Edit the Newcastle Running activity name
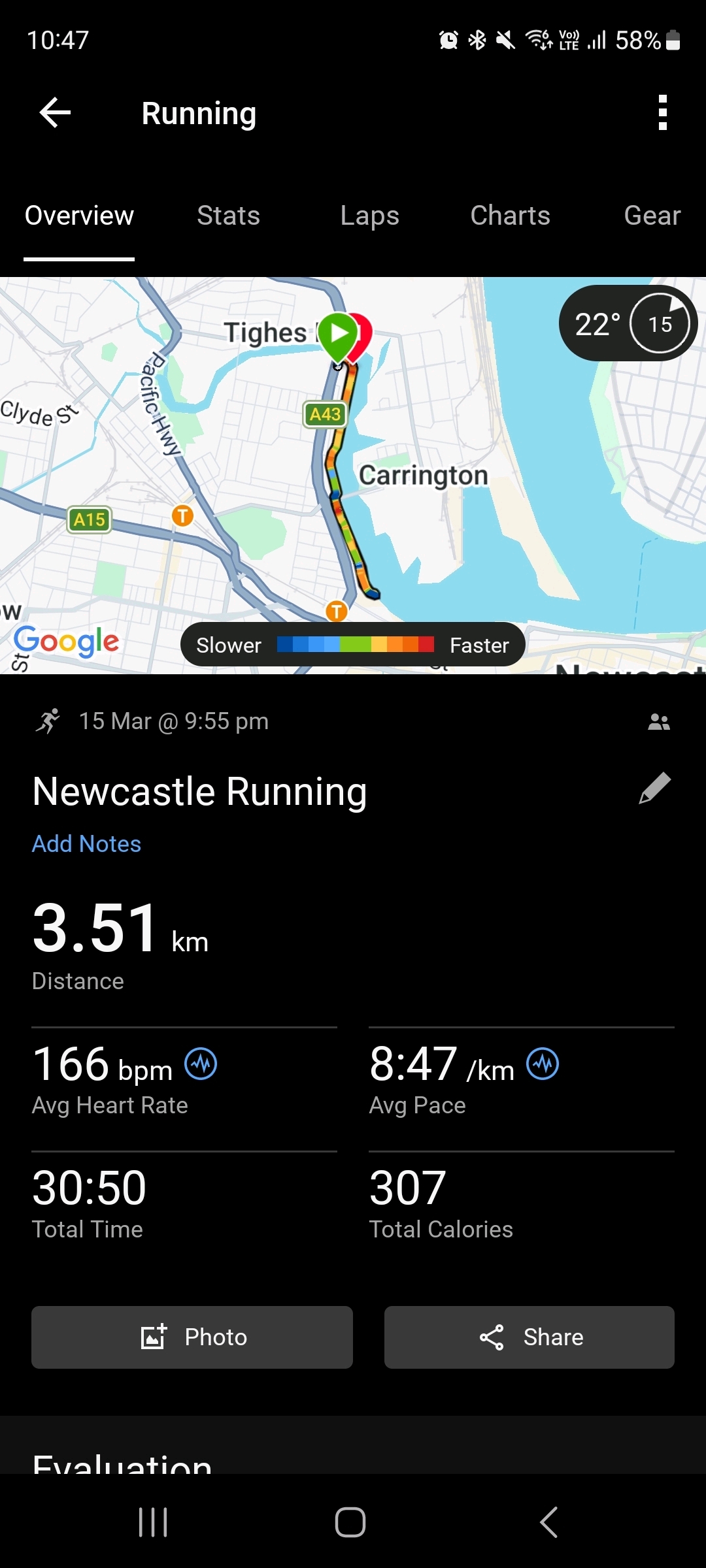The image size is (706, 1568). coord(654,789)
